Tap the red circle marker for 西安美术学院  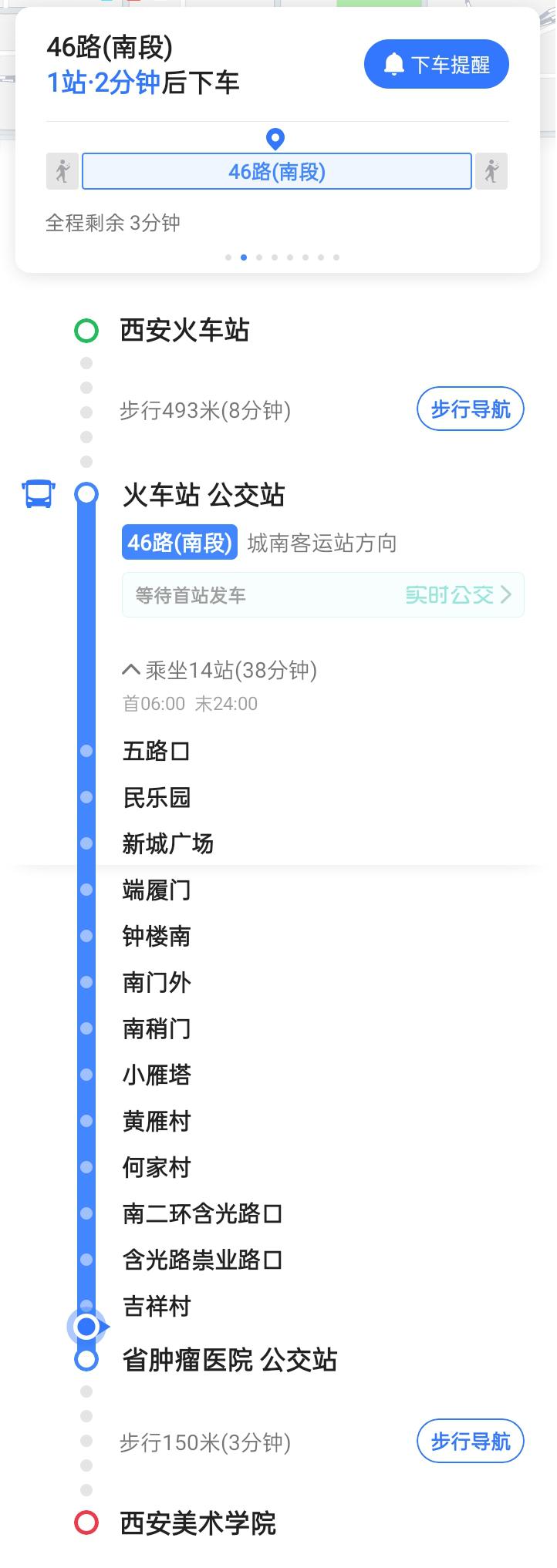[x=85, y=1523]
